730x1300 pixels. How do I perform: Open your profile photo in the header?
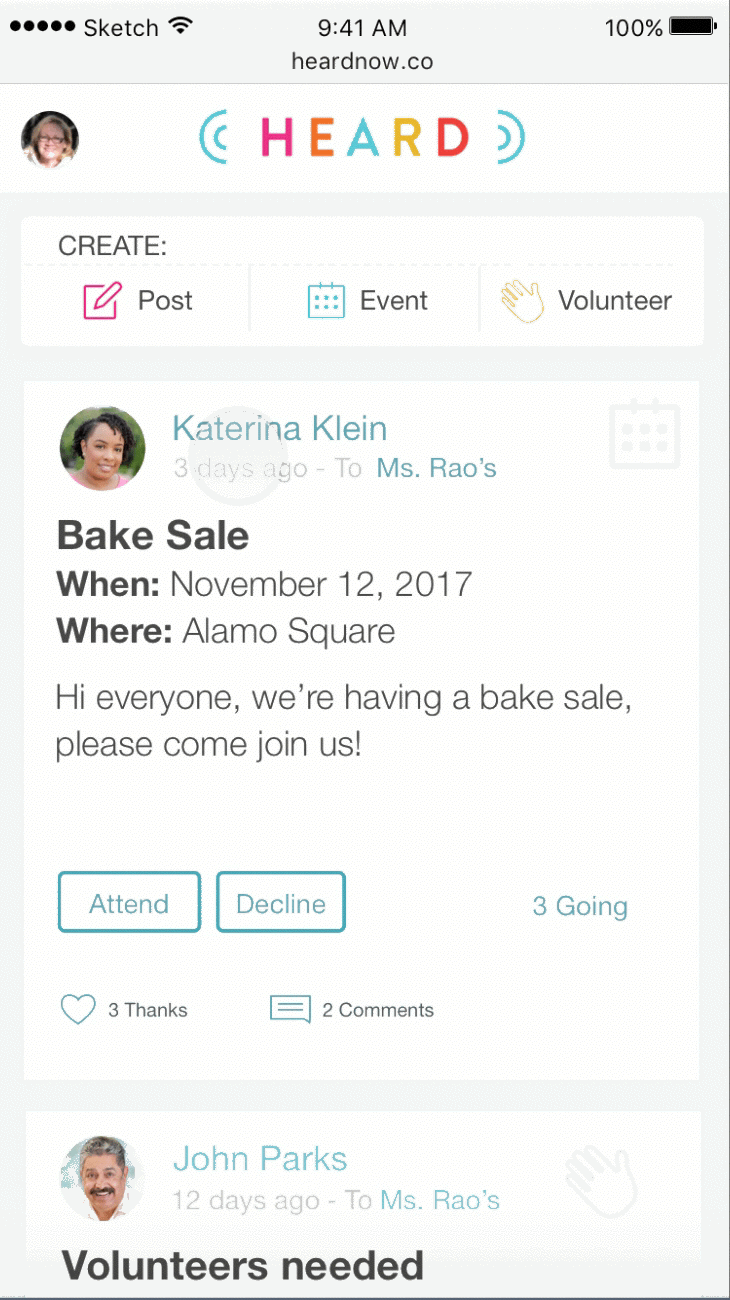coord(50,138)
